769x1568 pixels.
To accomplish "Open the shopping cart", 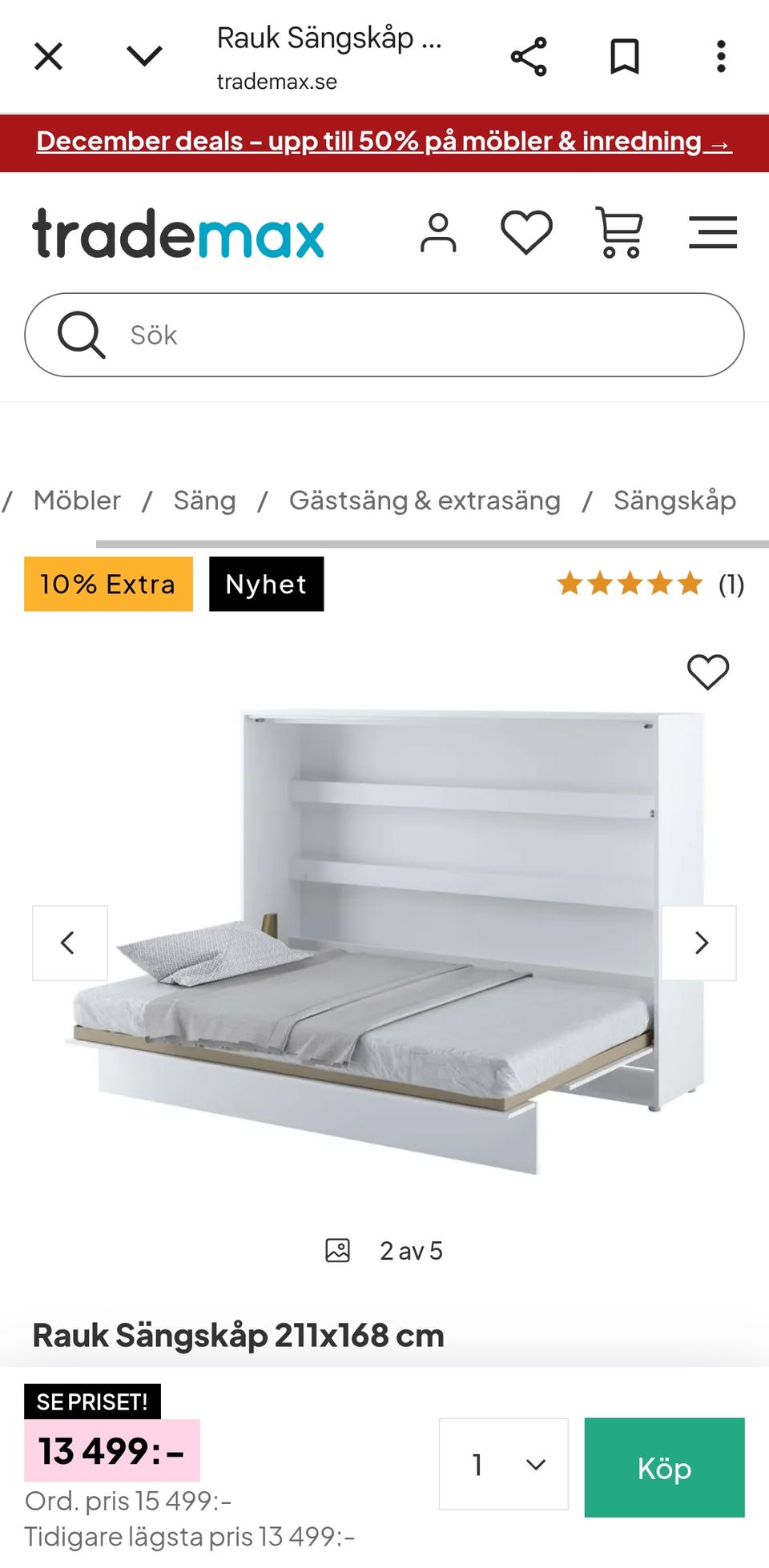I will pos(619,232).
